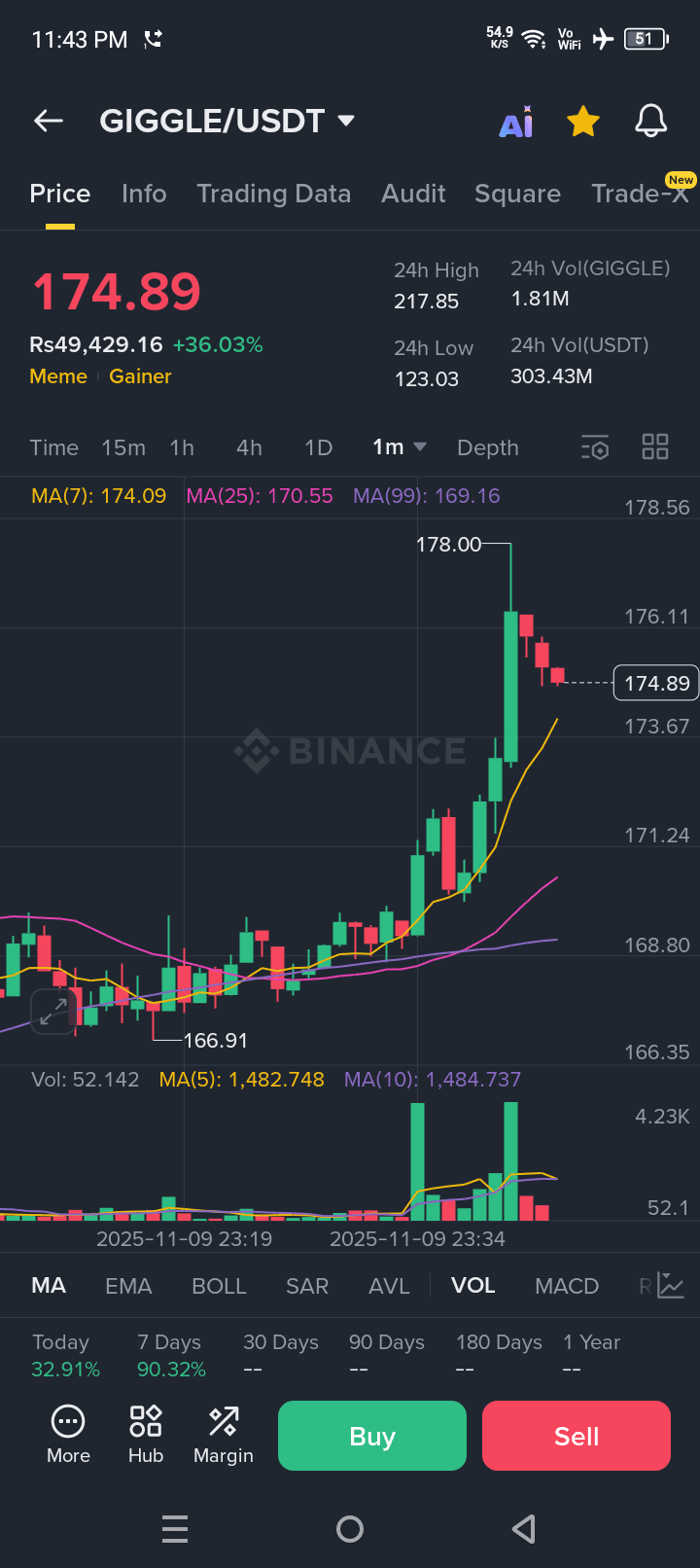Go back using the top arrow

[x=49, y=121]
